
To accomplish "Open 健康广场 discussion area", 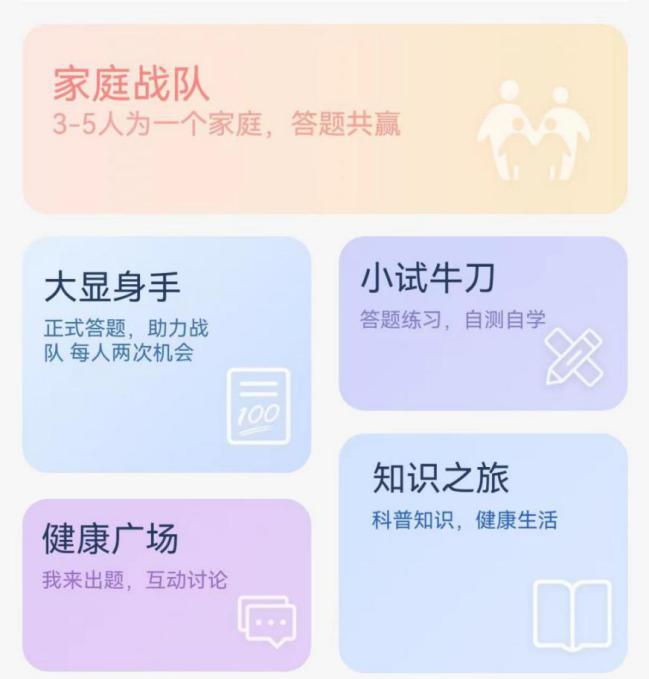I will tap(166, 584).
